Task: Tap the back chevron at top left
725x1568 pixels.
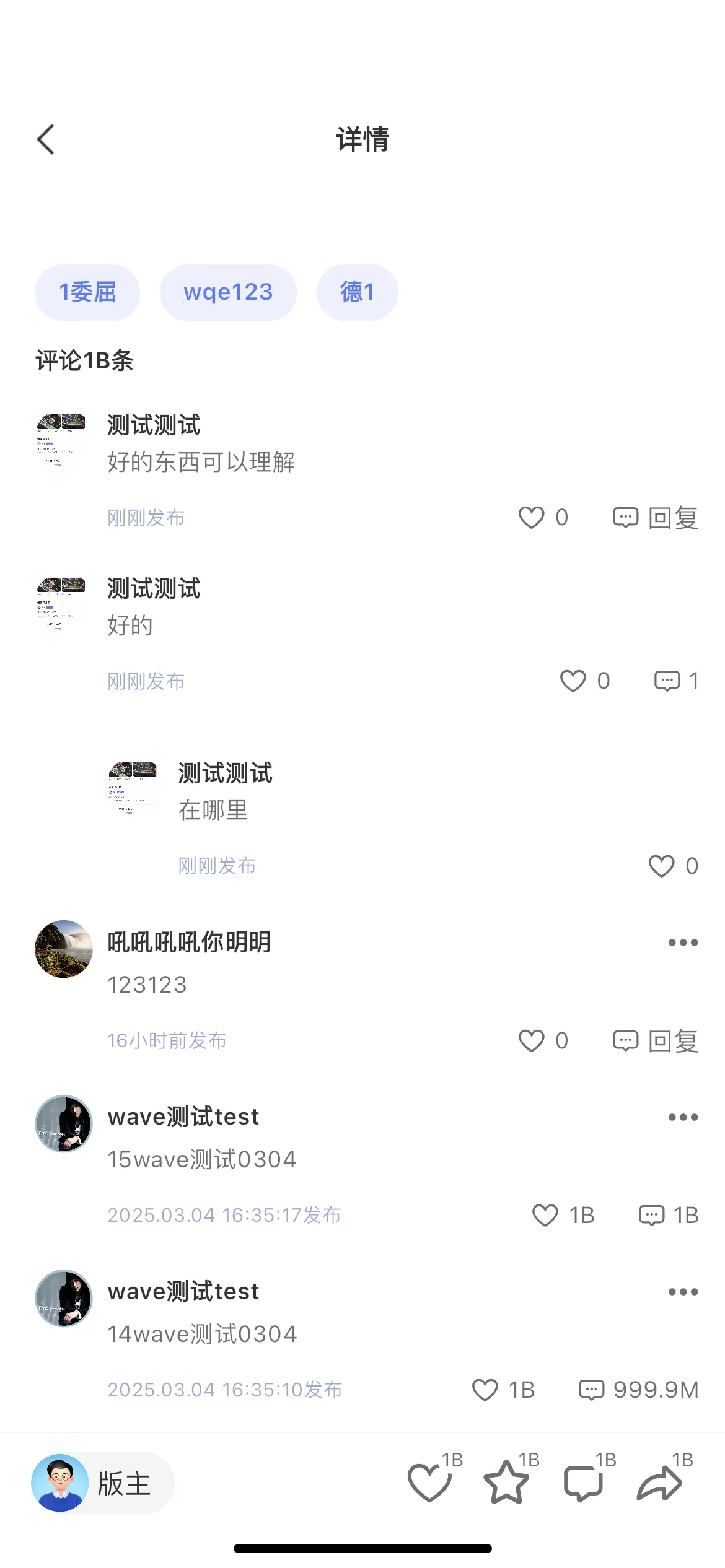Action: click(x=45, y=139)
